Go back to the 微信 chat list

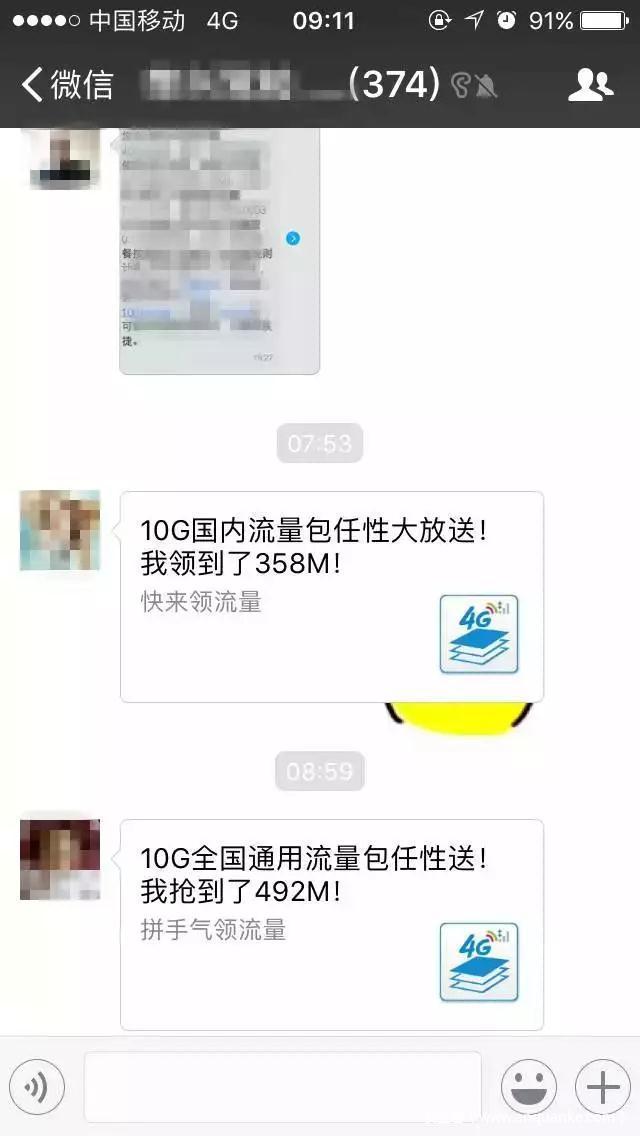66,84
